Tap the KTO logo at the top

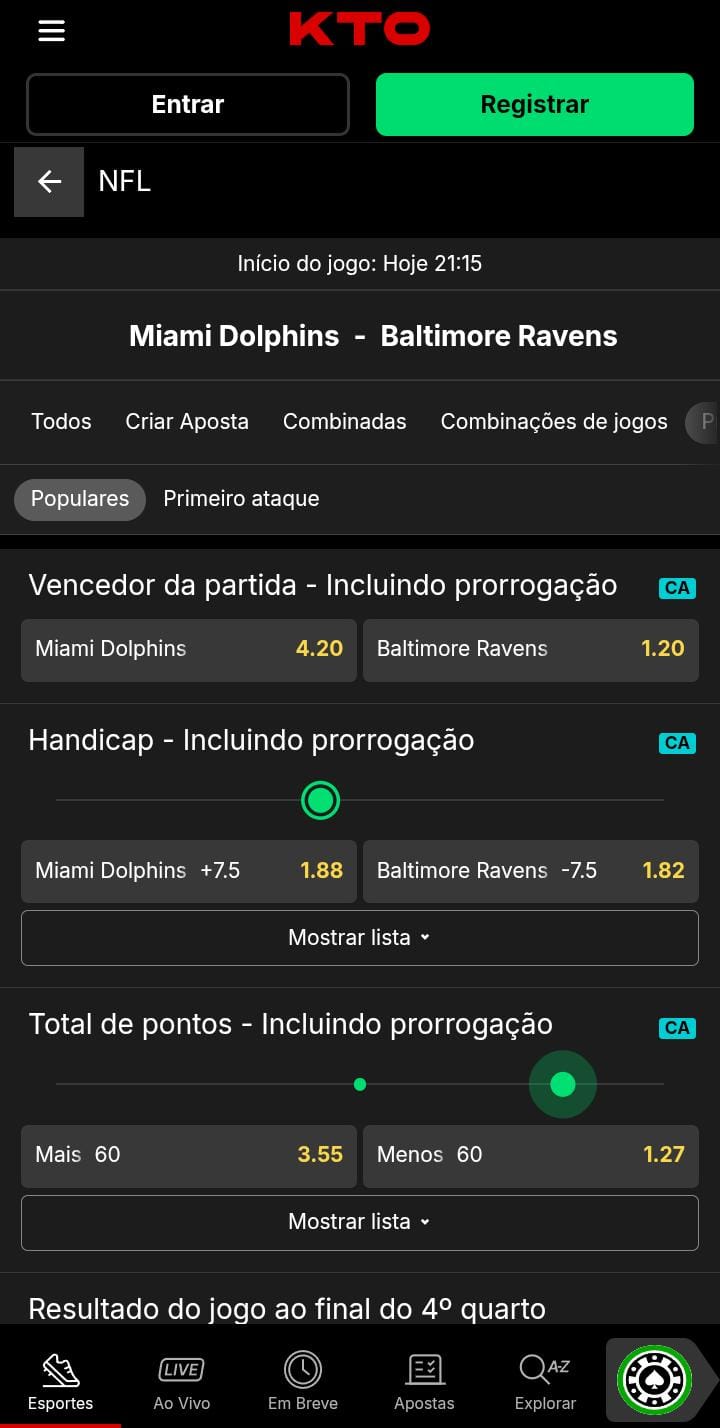(359, 29)
